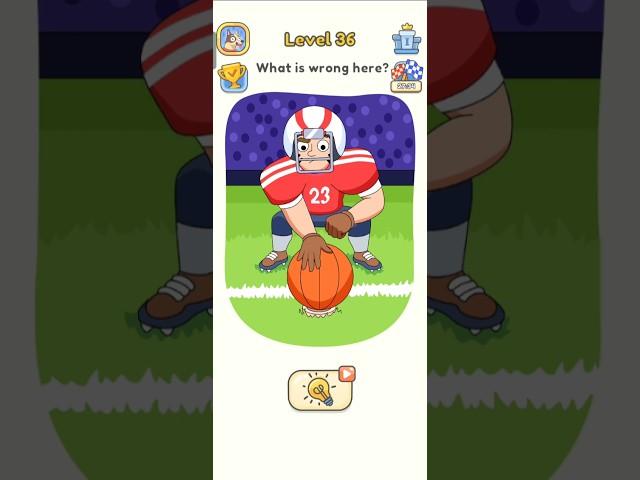Get a hint with the lightbulb button
This screenshot has width=640, height=480.
coord(320,390)
